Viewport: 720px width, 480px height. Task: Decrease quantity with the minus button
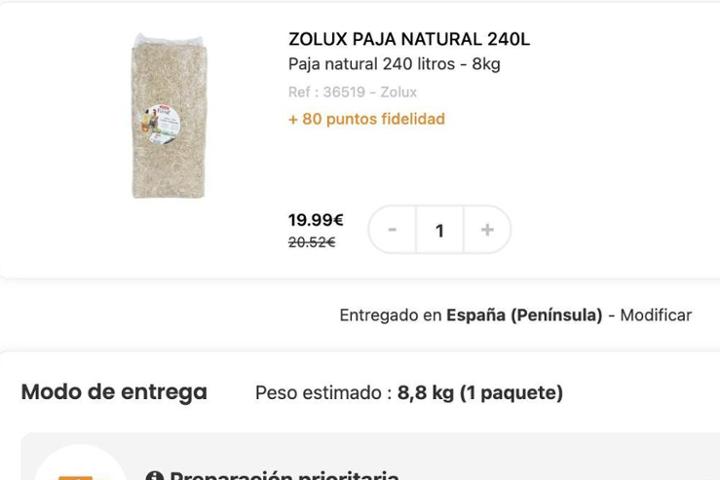click(392, 230)
